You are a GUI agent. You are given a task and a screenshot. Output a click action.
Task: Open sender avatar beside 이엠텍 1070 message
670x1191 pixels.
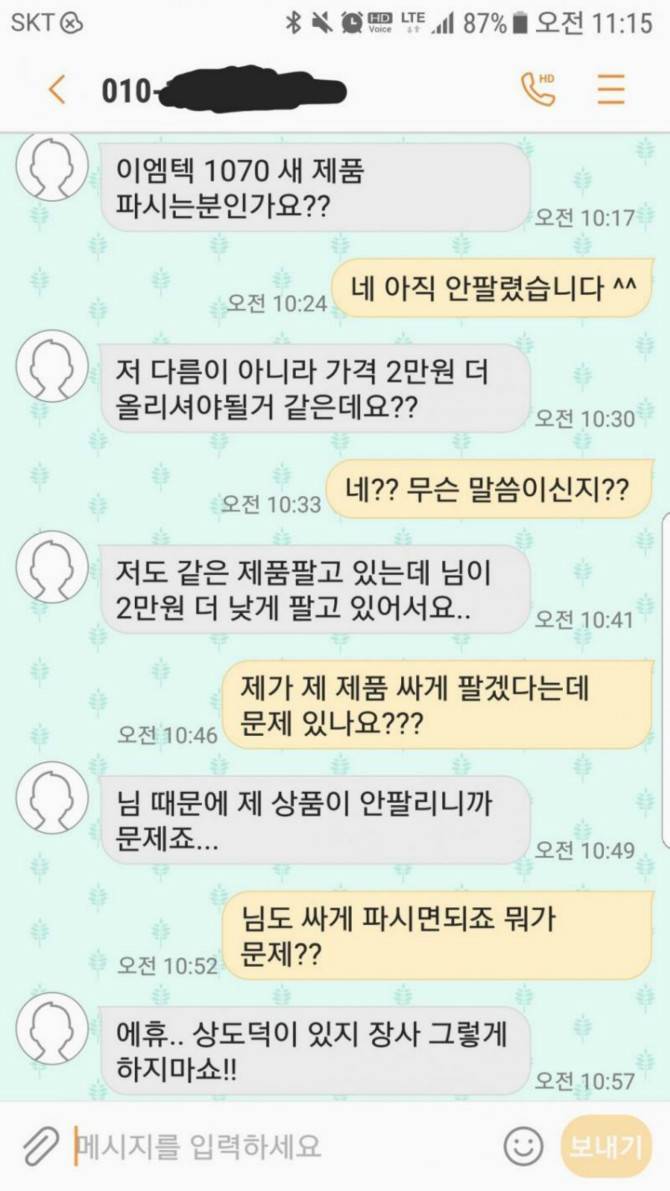[x=53, y=169]
